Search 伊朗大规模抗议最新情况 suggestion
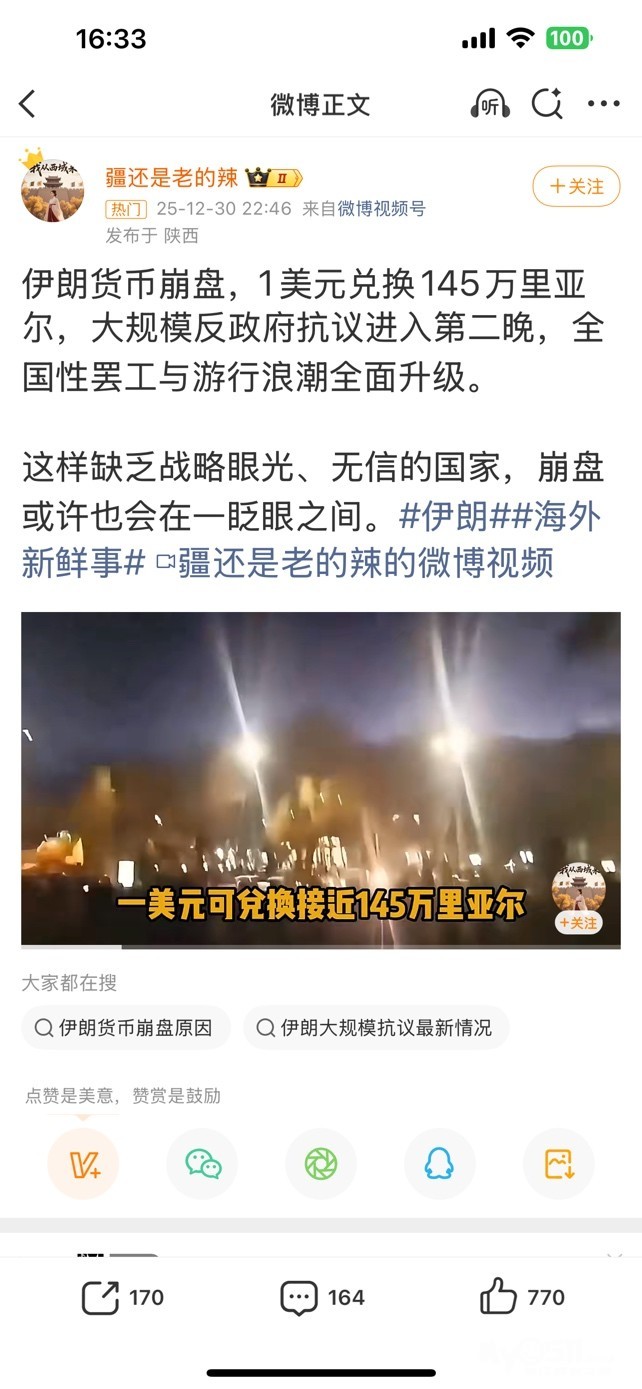 point(375,1028)
